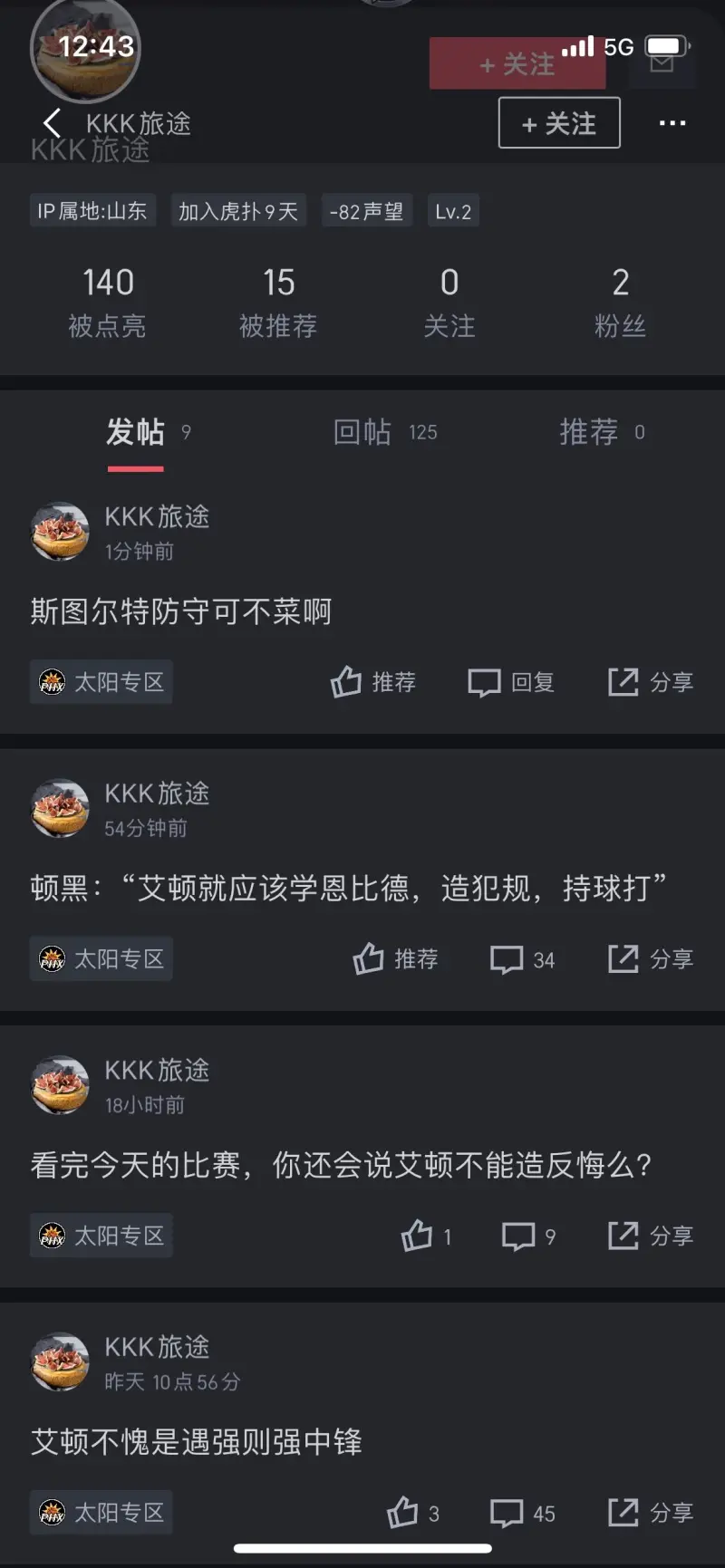The height and width of the screenshot is (1568, 725).
Task: Recommend the post starting with 顿黑
Action: click(x=395, y=959)
